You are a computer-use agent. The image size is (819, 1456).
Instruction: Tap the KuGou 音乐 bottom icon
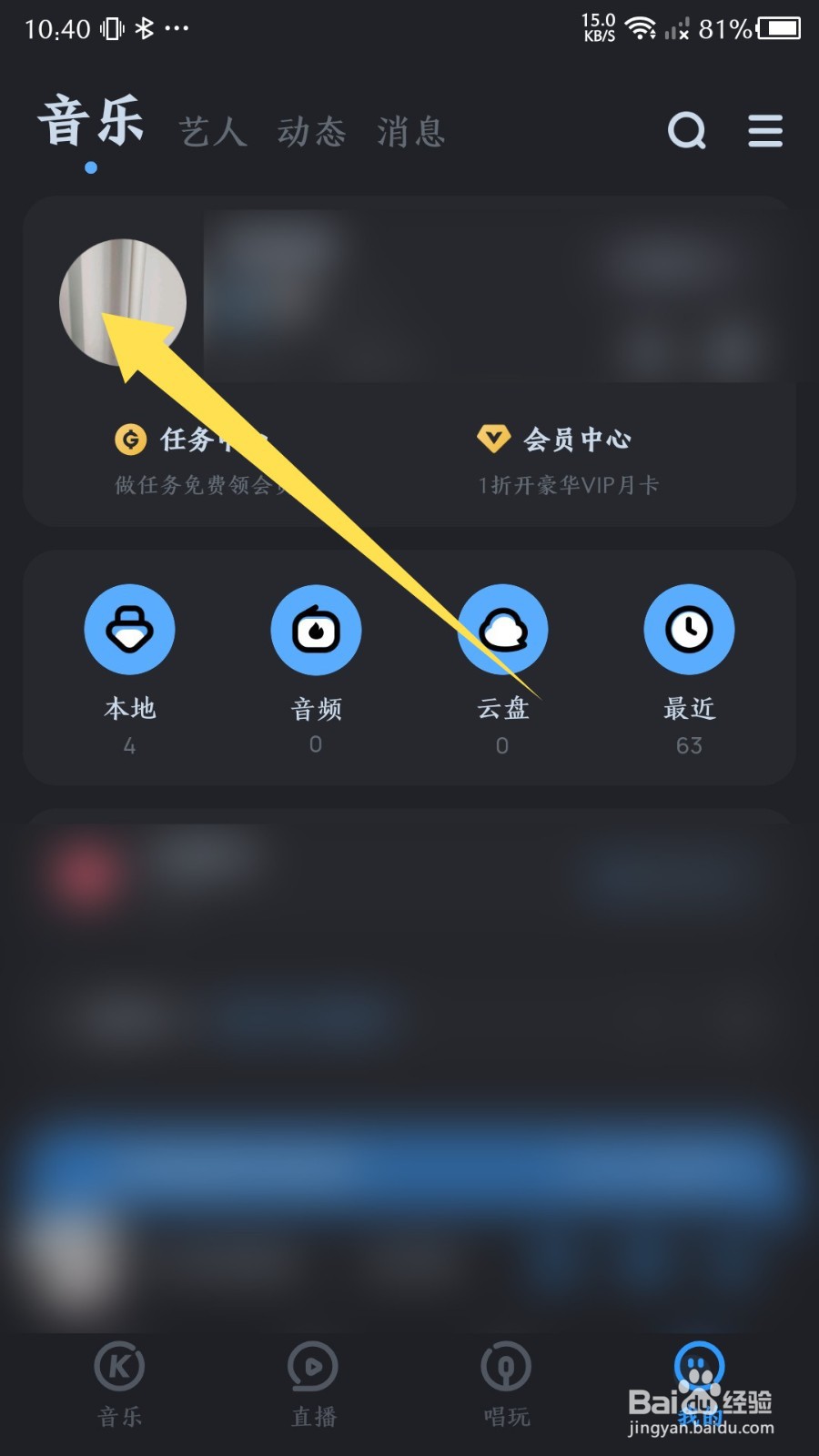(x=119, y=1368)
